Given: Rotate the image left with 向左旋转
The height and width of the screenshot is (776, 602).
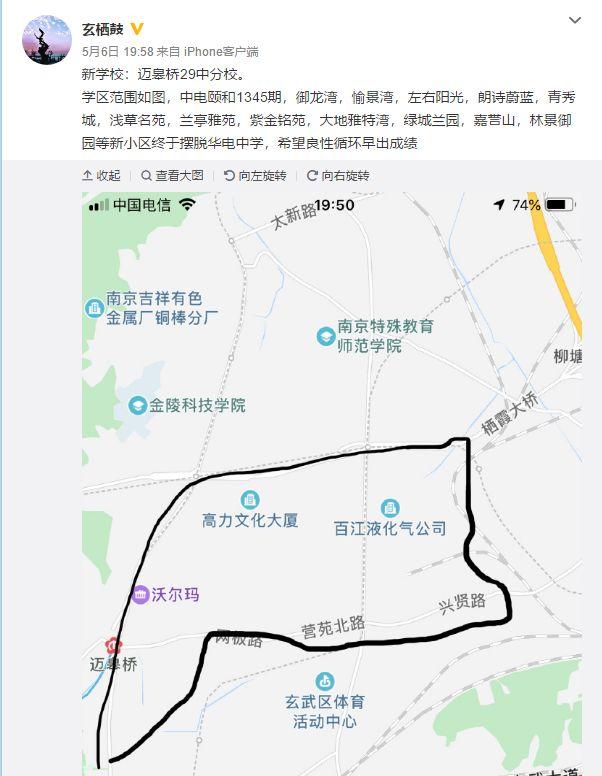Looking at the screenshot, I should tap(255, 175).
